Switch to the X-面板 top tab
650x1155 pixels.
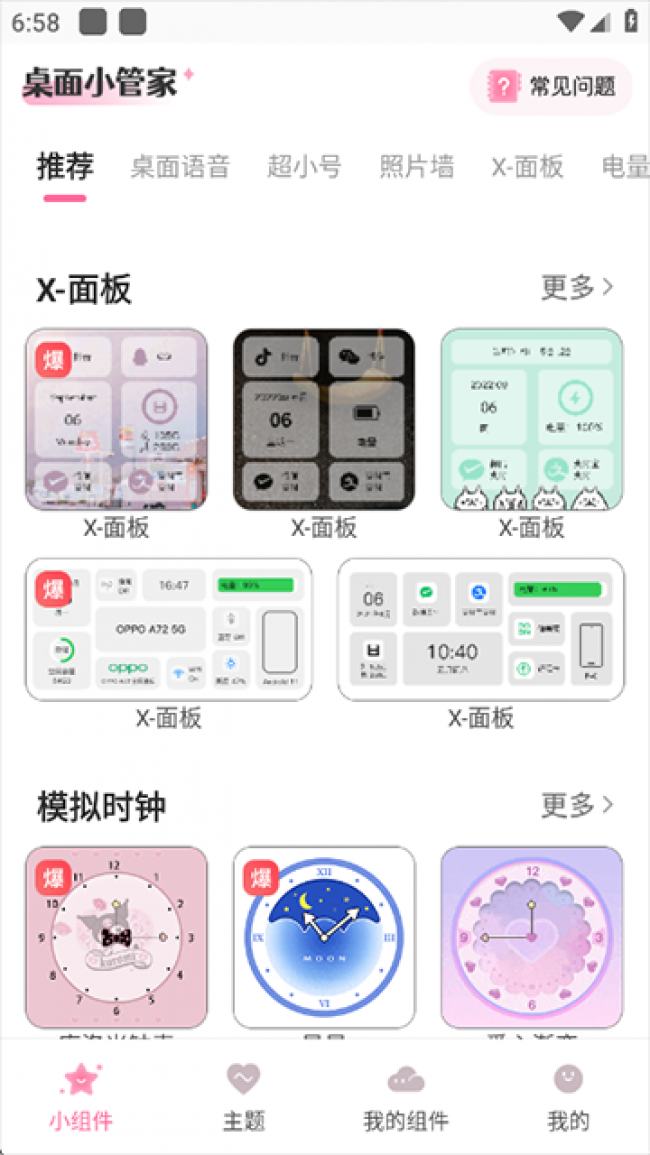pos(527,167)
